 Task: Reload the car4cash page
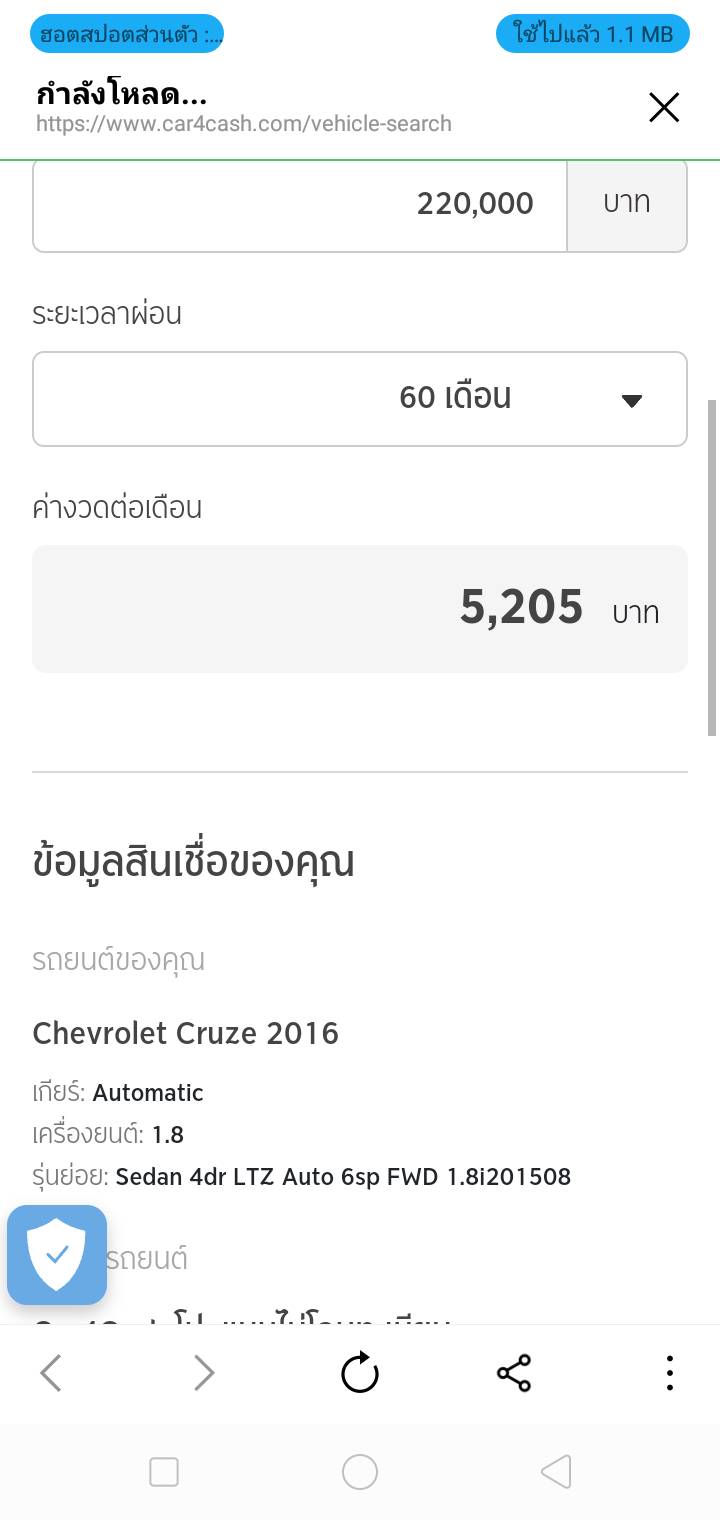tap(360, 1373)
